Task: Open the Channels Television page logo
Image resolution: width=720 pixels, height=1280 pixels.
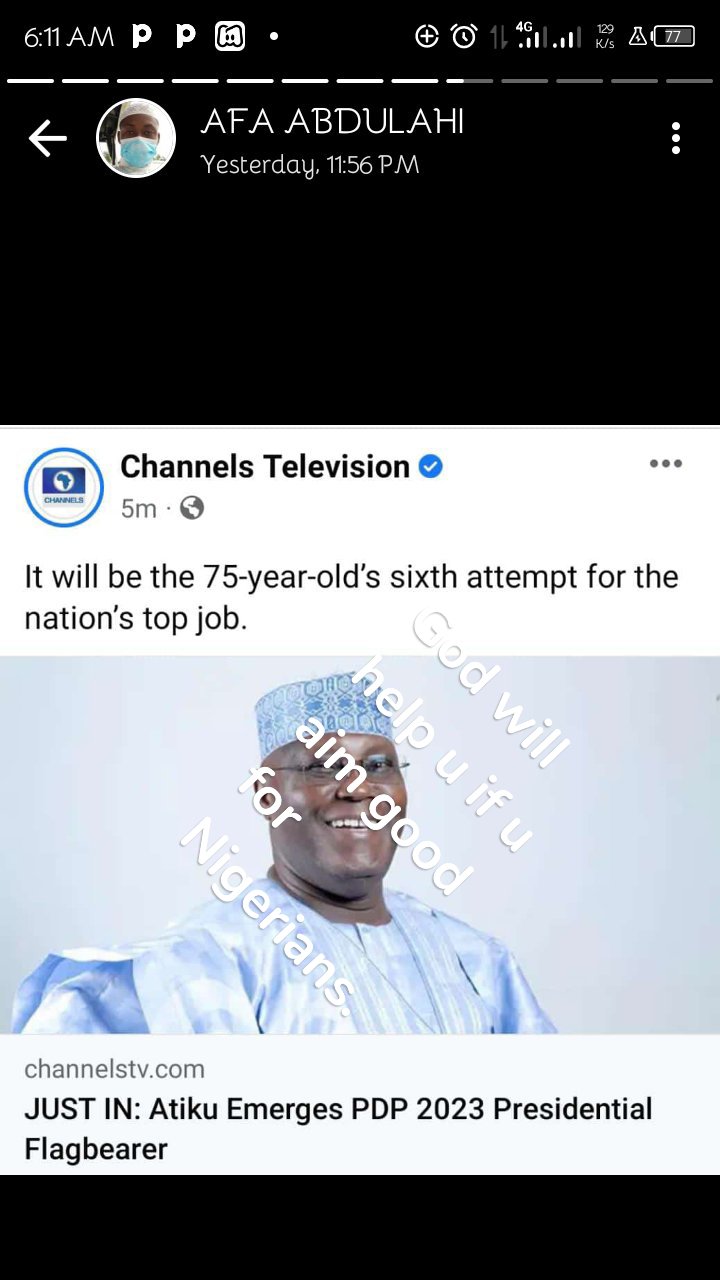Action: coord(64,487)
